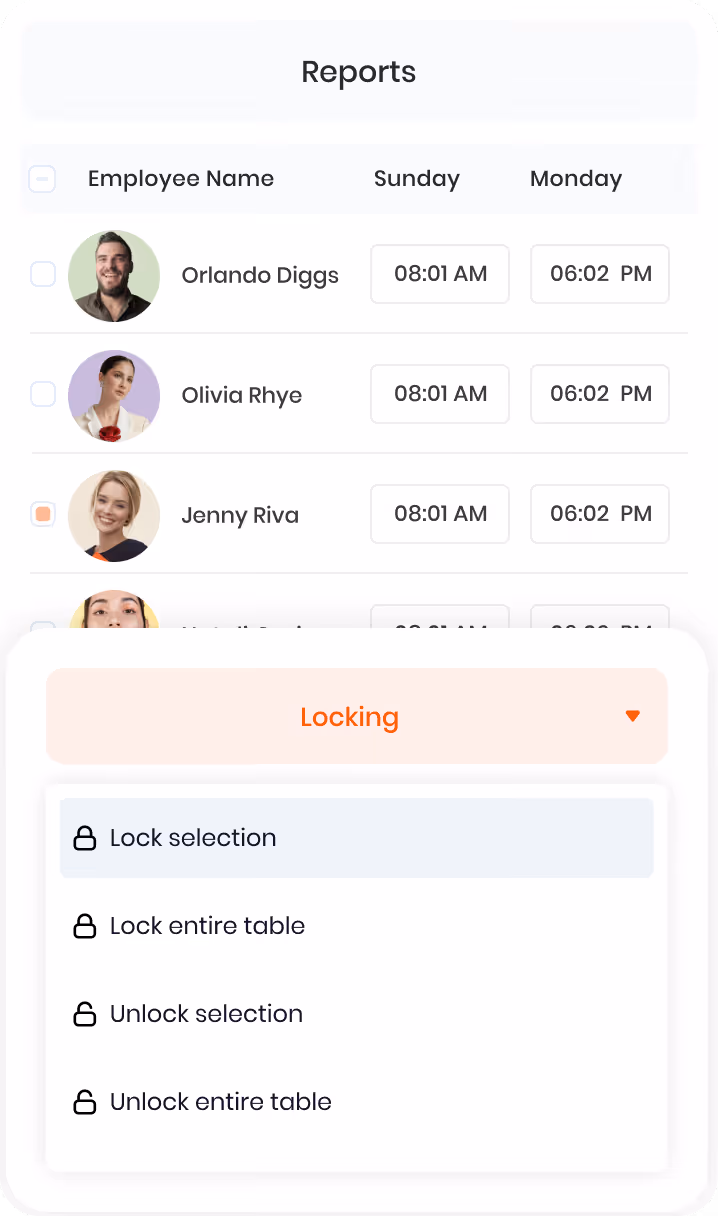Edit Orlando Diggs' Sunday 08:01 AM time

440,274
